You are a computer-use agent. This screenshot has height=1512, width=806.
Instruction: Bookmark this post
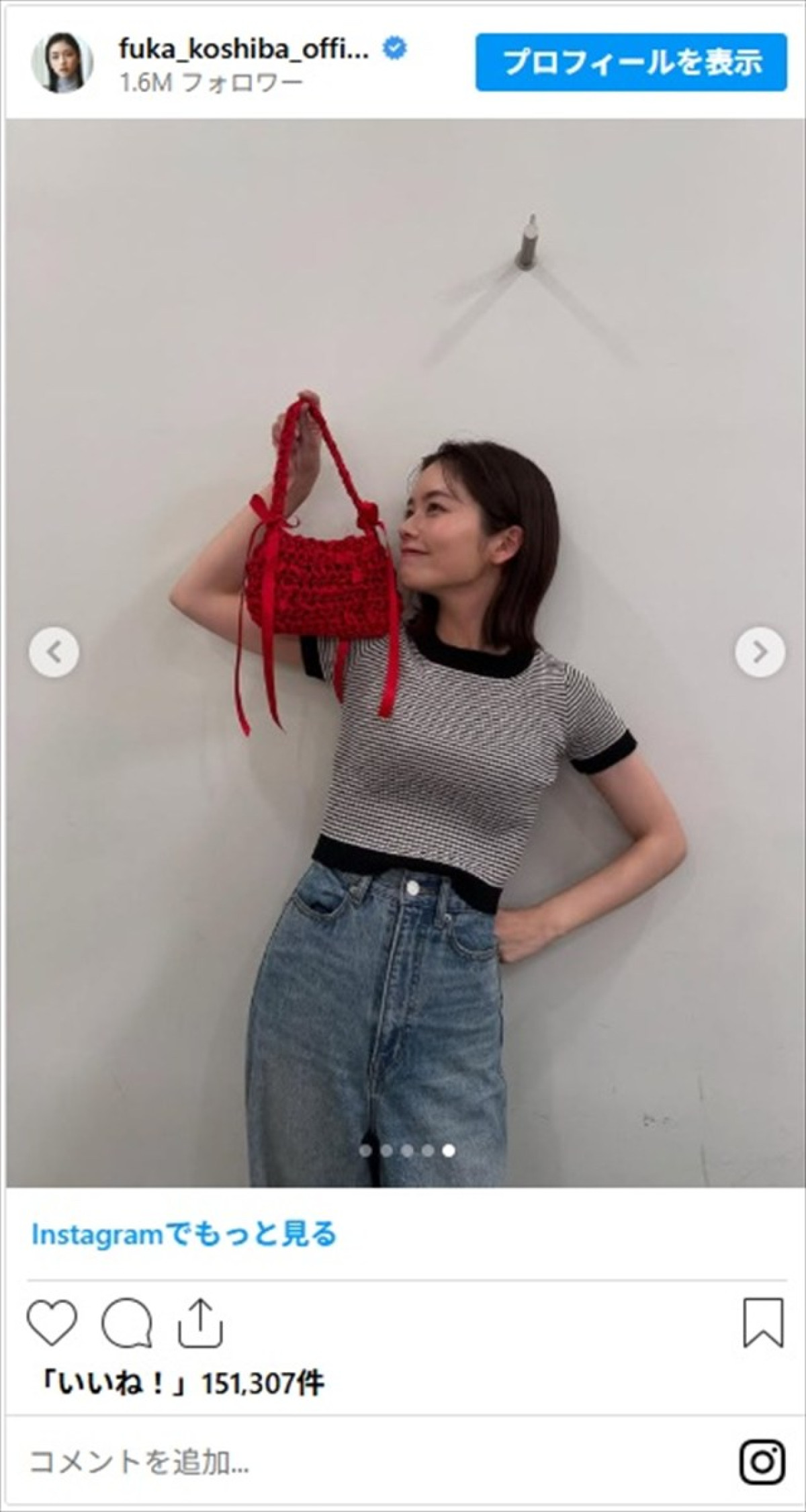764,1322
